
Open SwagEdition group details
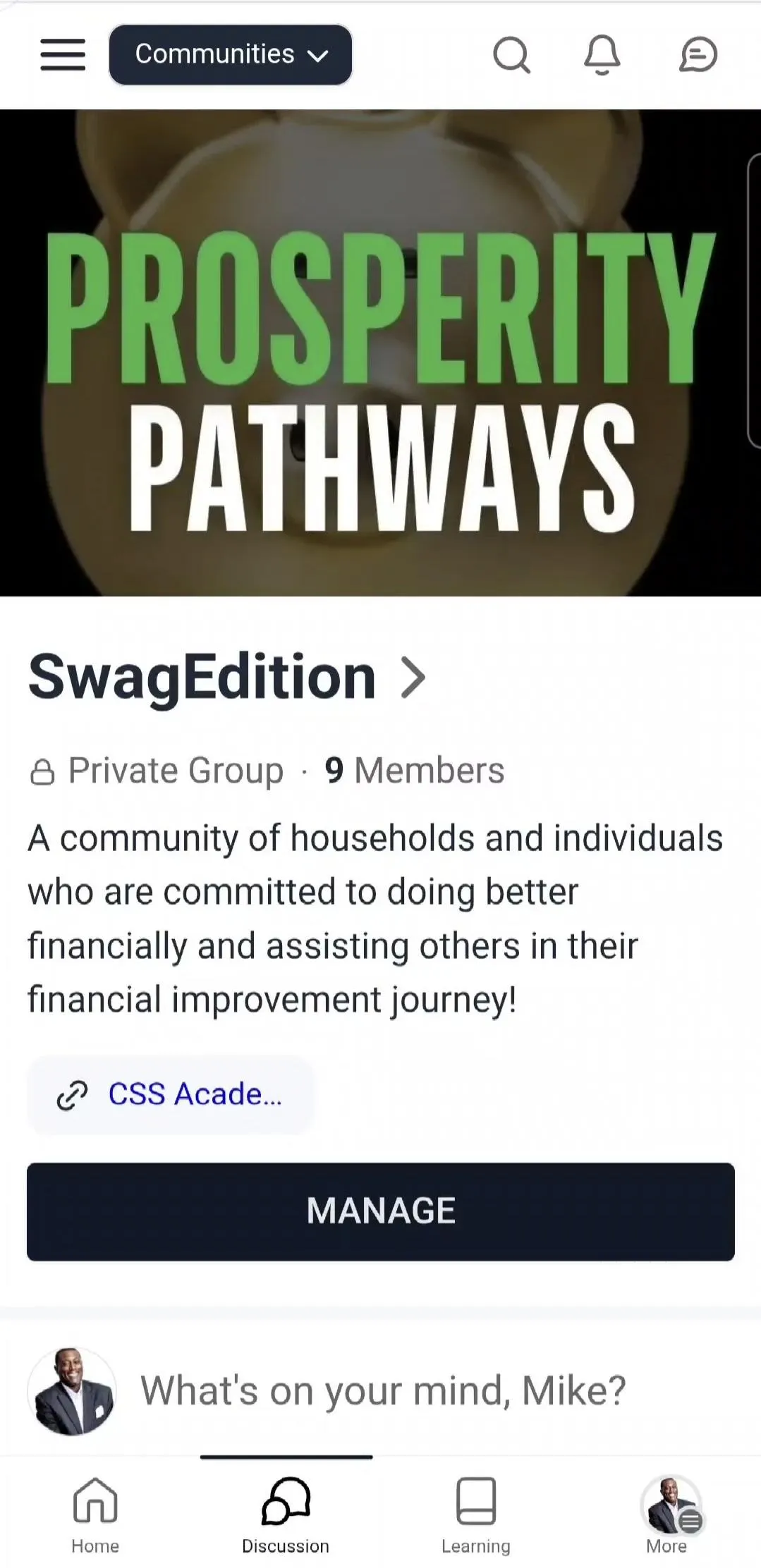coord(226,677)
